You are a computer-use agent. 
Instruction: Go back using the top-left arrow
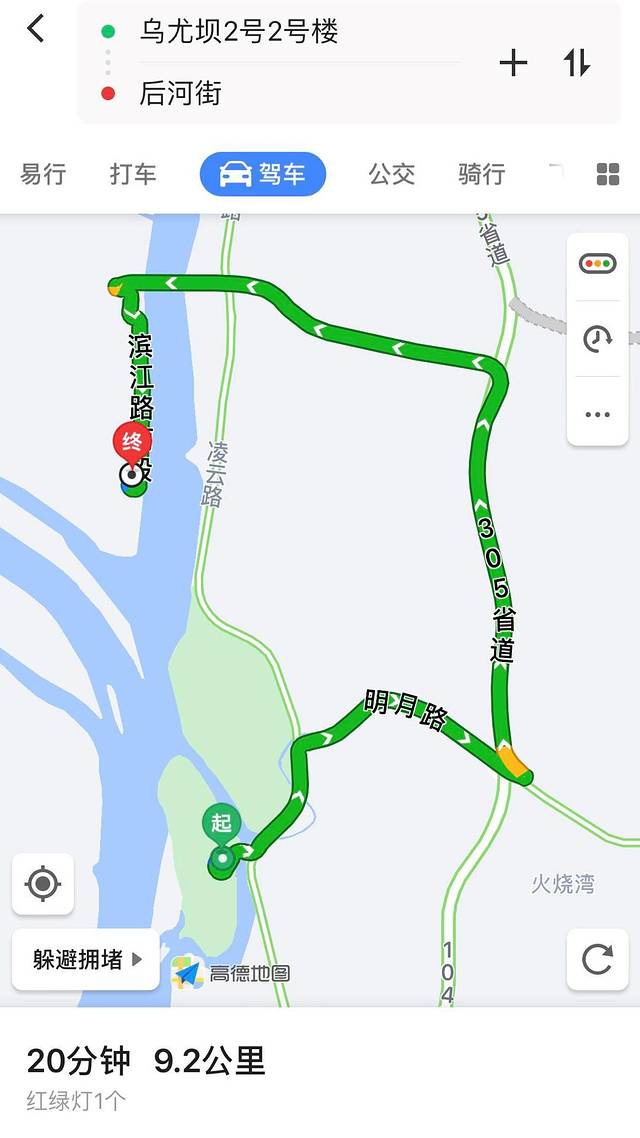pyautogui.click(x=36, y=29)
